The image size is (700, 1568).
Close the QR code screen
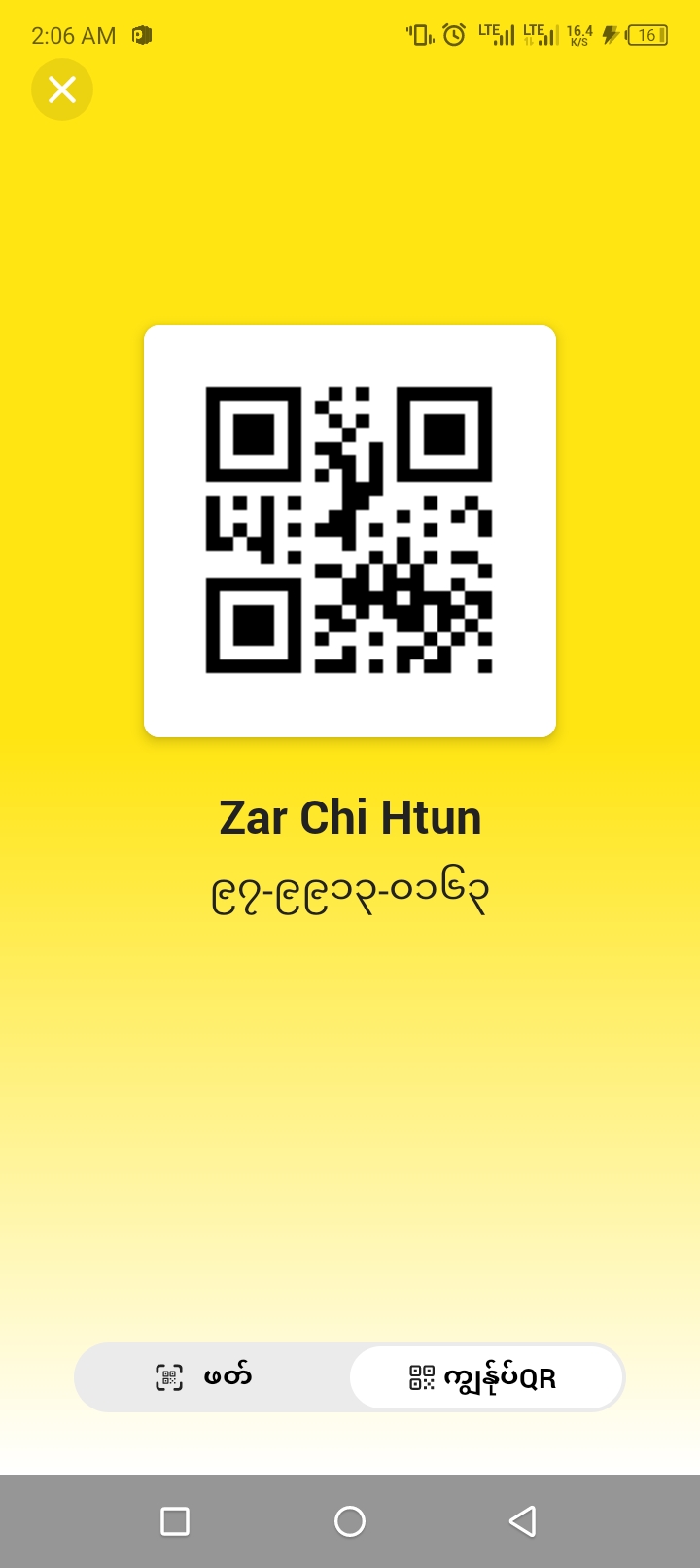[62, 89]
